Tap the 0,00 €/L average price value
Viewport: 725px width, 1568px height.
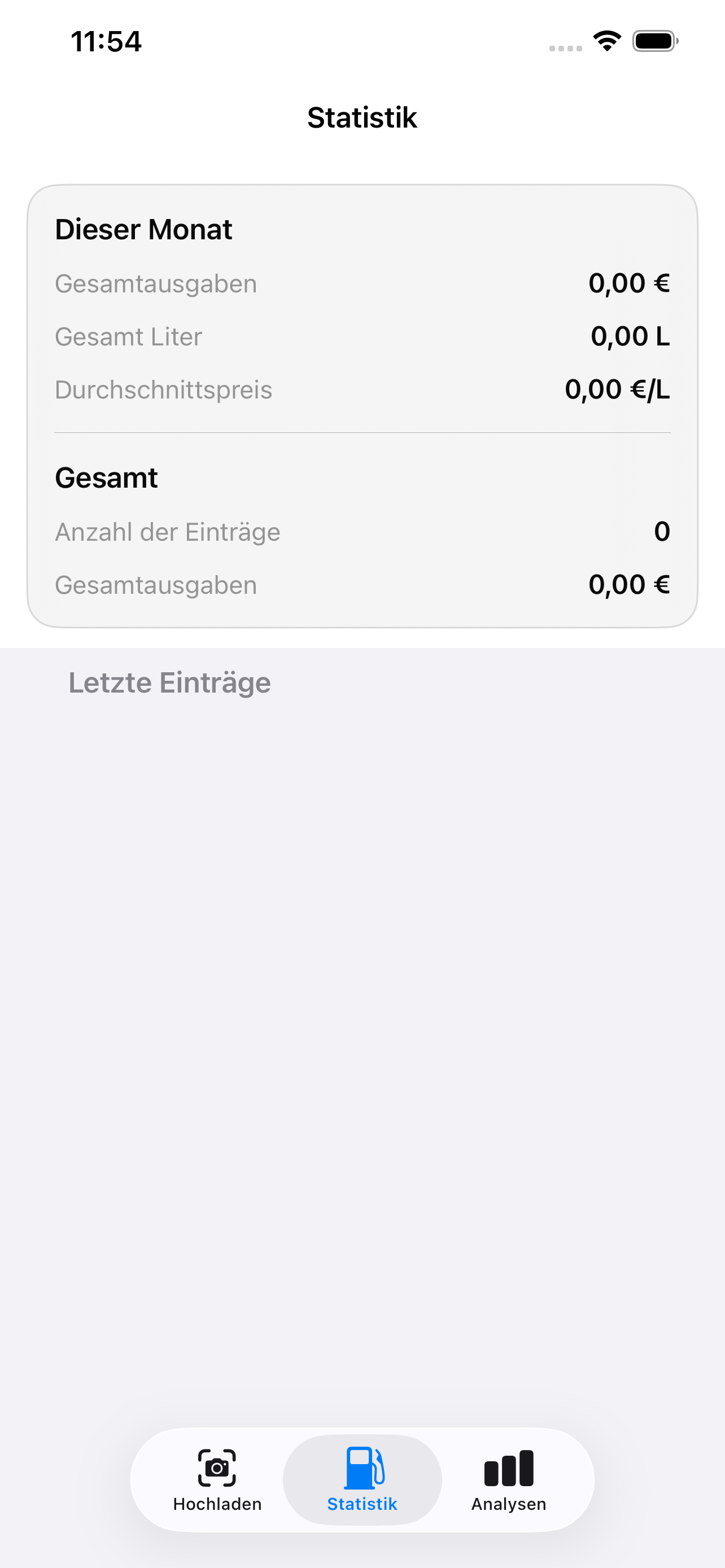click(617, 389)
